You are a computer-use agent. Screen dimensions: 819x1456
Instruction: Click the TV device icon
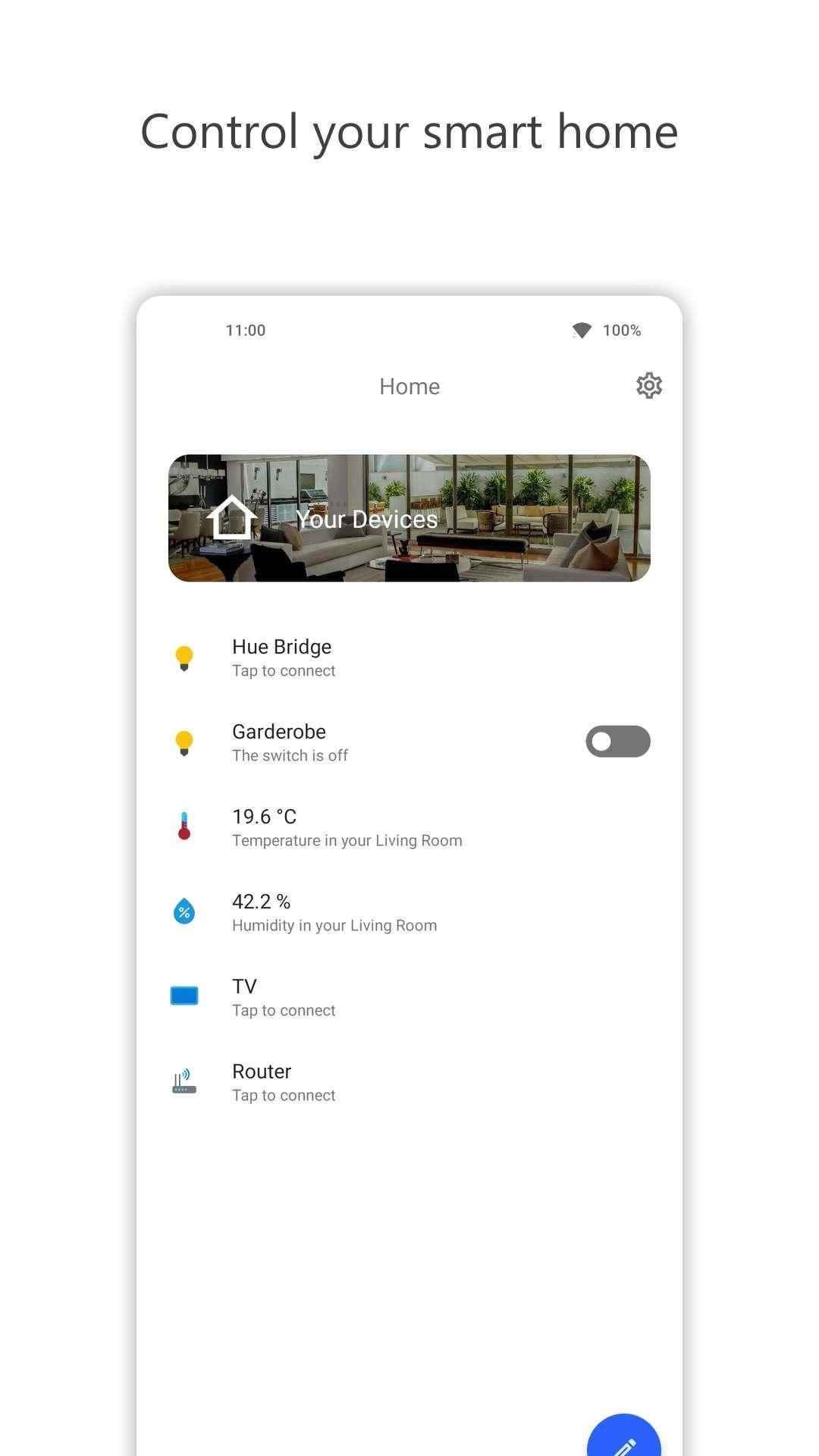tap(184, 995)
